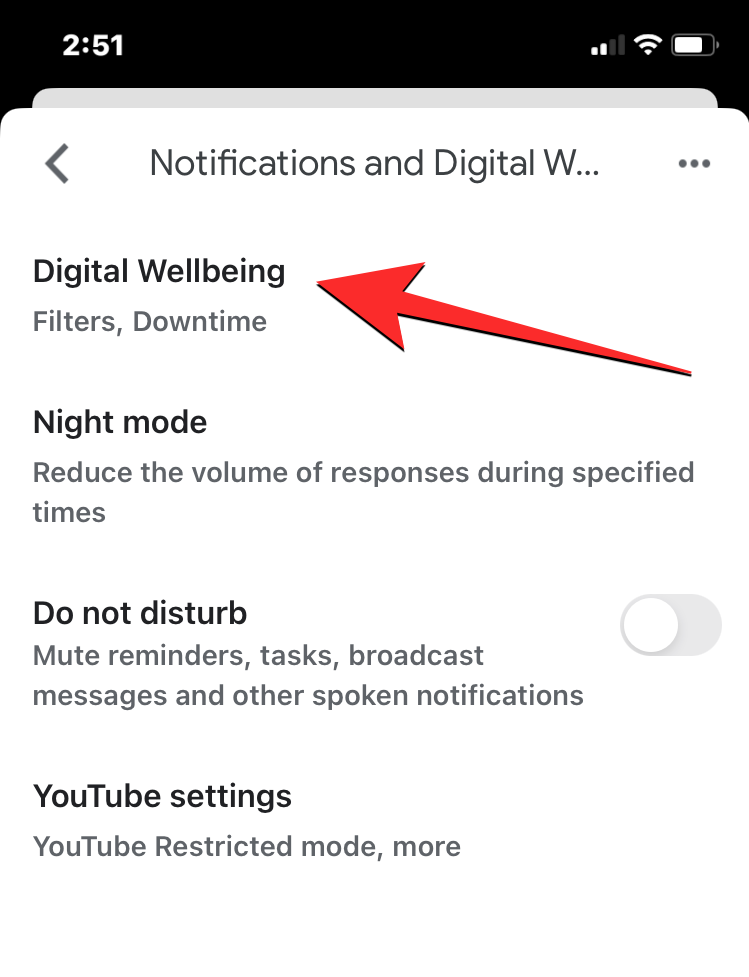Screen dimensions: 749x977
Task: Open Digital Wellbeing filters and downtime
Action: [160, 295]
